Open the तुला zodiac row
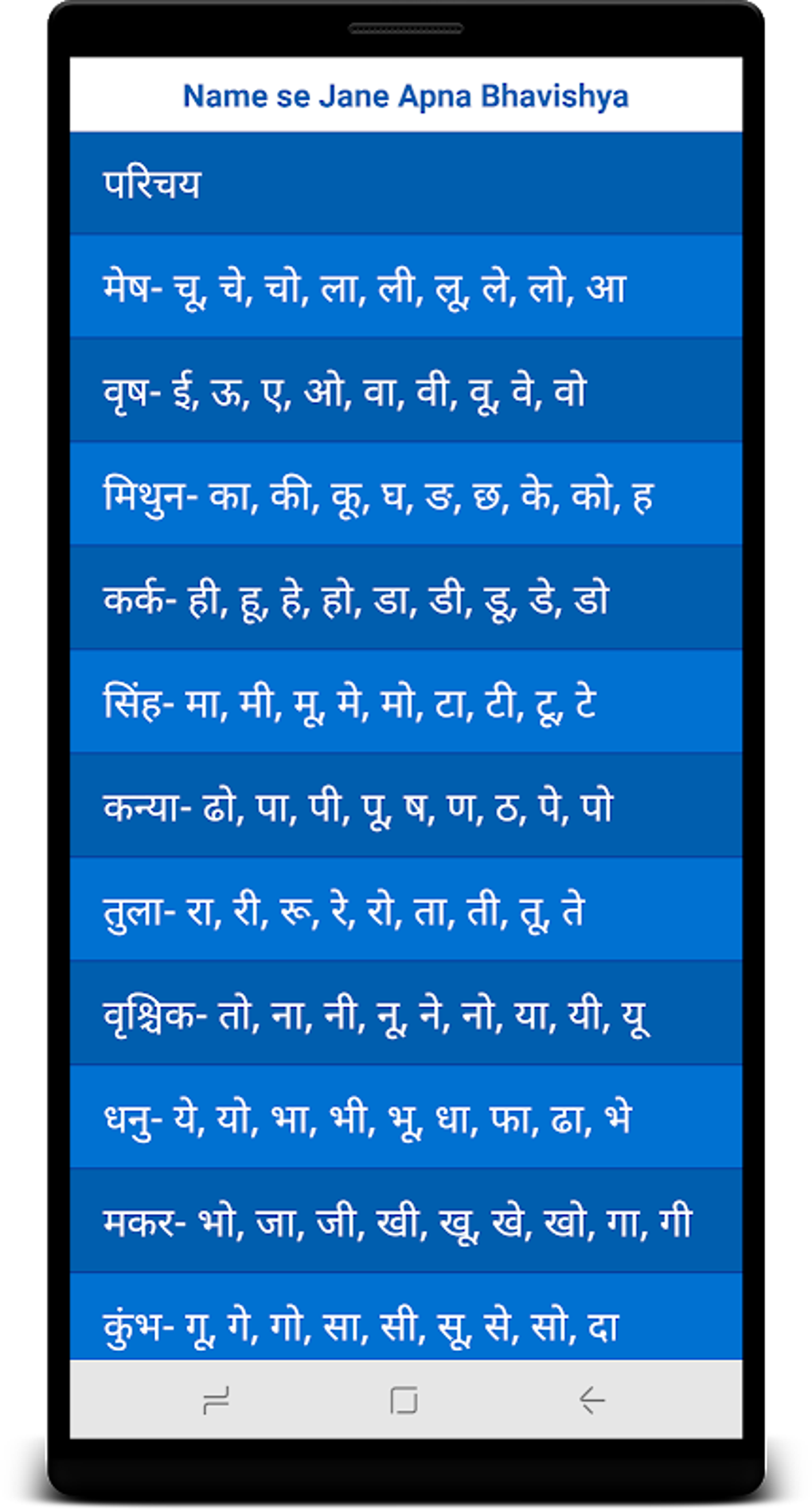812x1511 pixels. pos(405,910)
